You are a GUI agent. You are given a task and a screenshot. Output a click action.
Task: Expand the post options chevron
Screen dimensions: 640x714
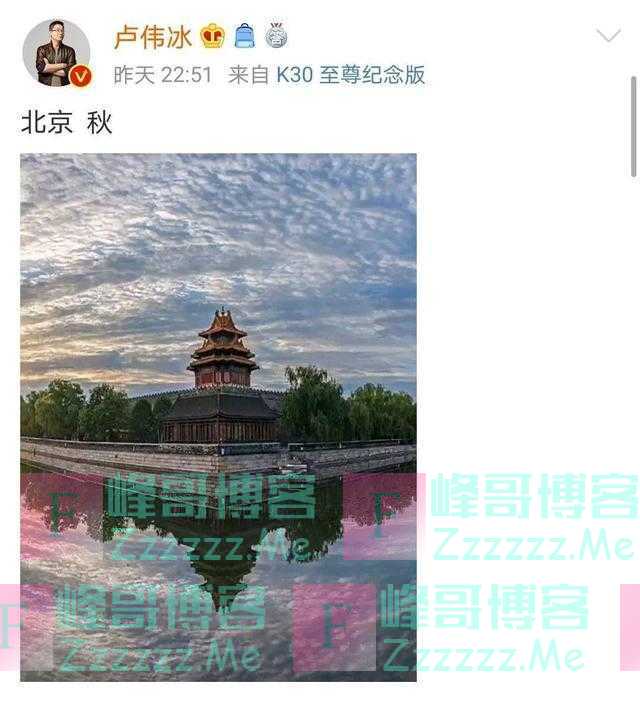[x=608, y=36]
